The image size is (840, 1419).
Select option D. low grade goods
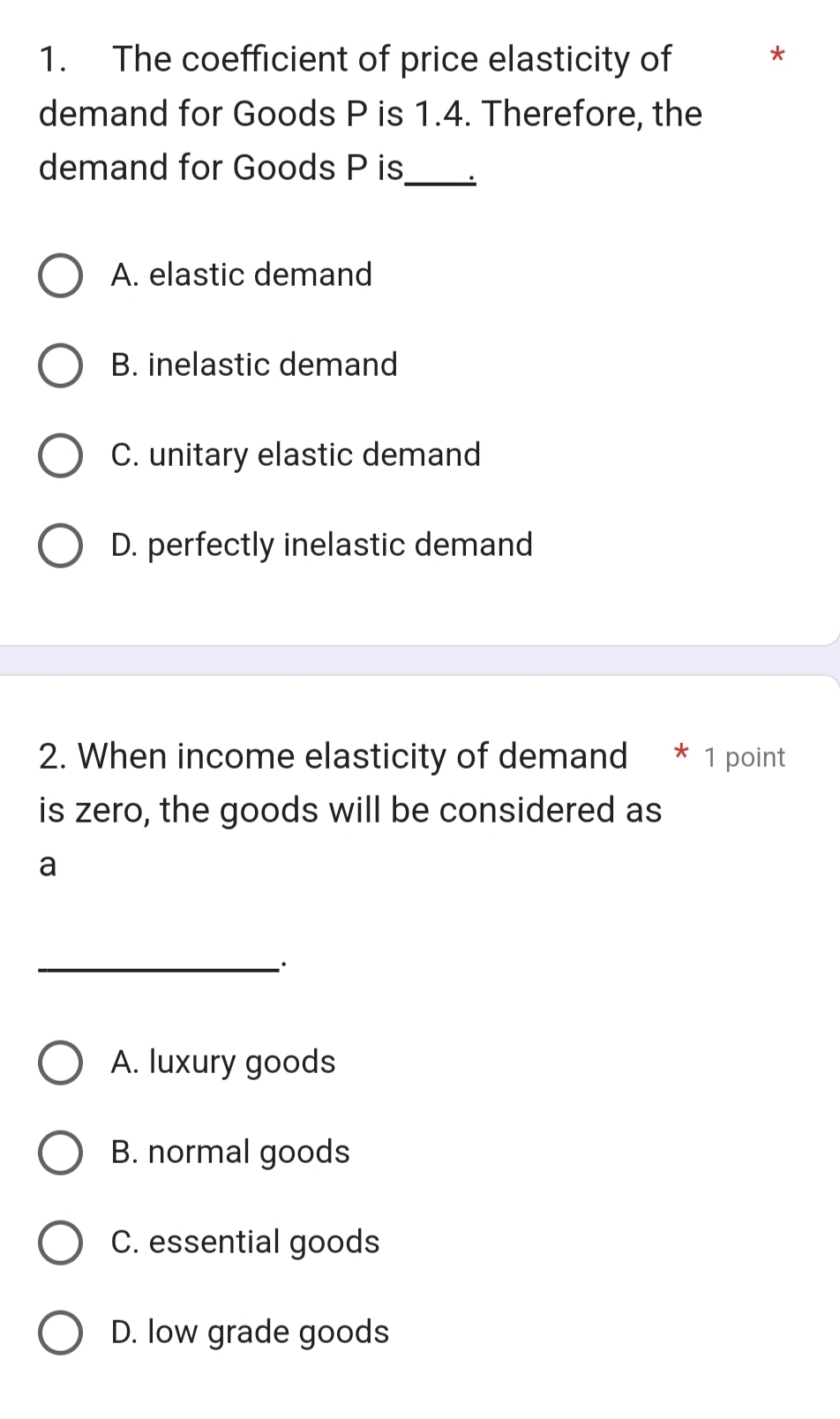60,1333
